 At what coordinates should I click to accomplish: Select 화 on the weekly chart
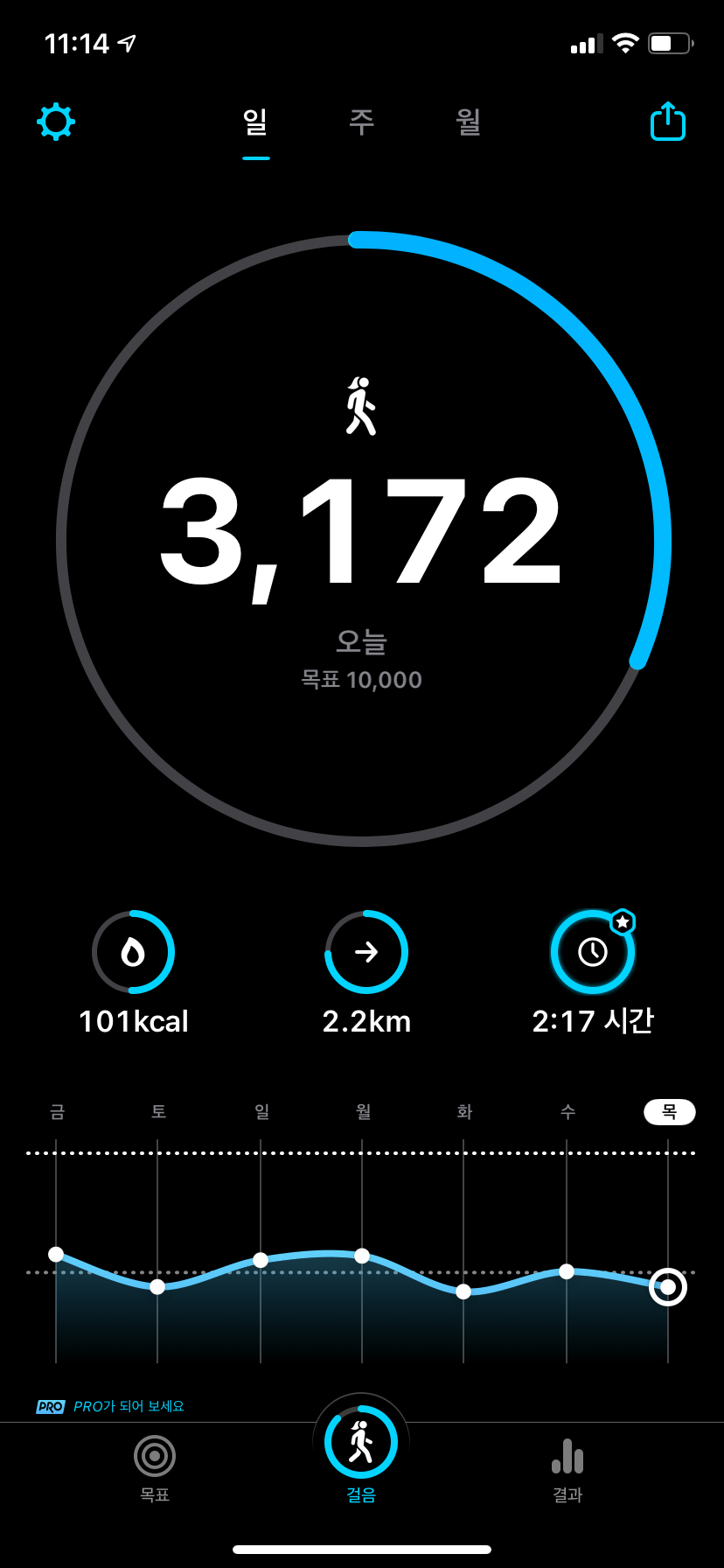464,1112
